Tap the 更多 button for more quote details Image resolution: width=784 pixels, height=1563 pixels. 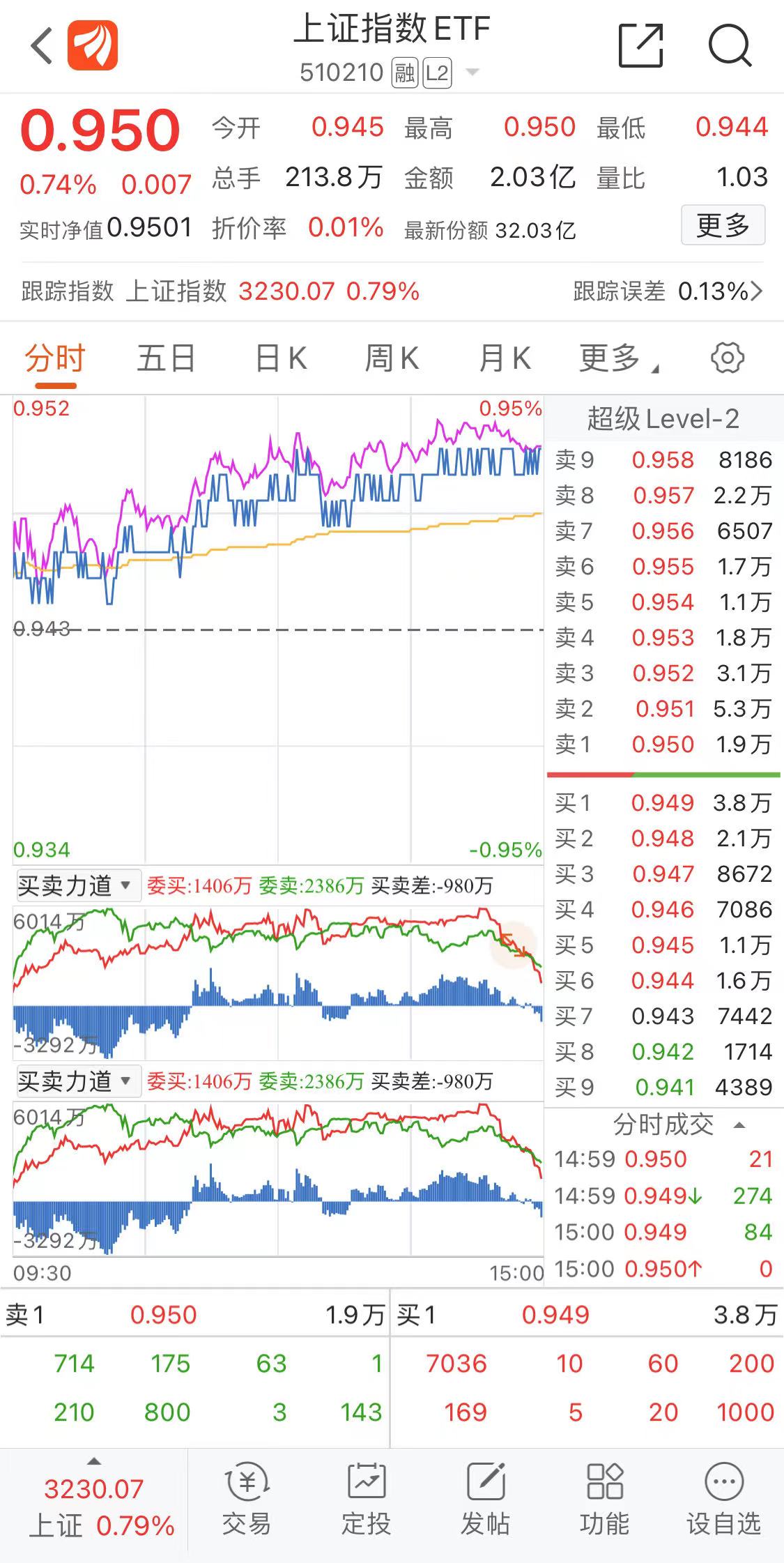click(723, 224)
